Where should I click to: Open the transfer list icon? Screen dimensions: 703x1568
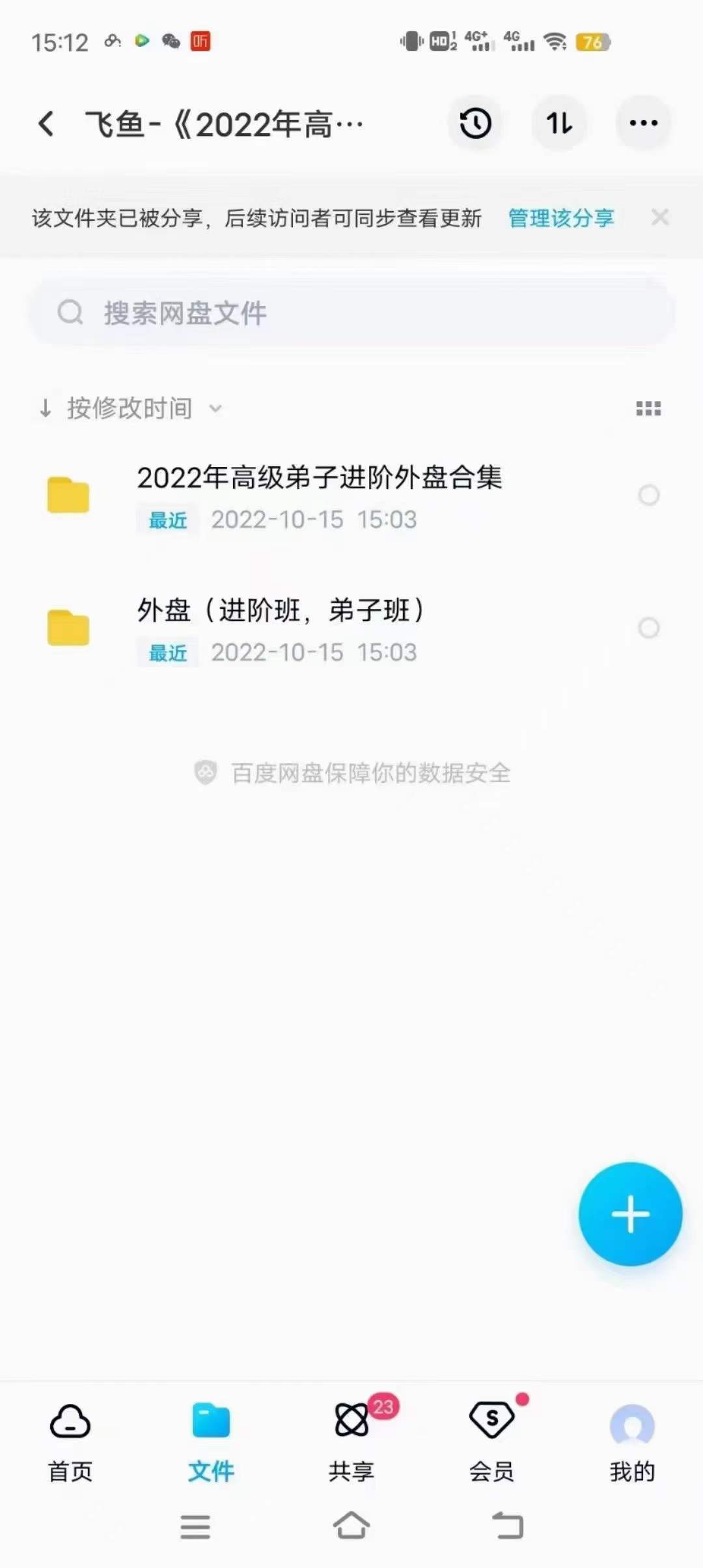(559, 124)
